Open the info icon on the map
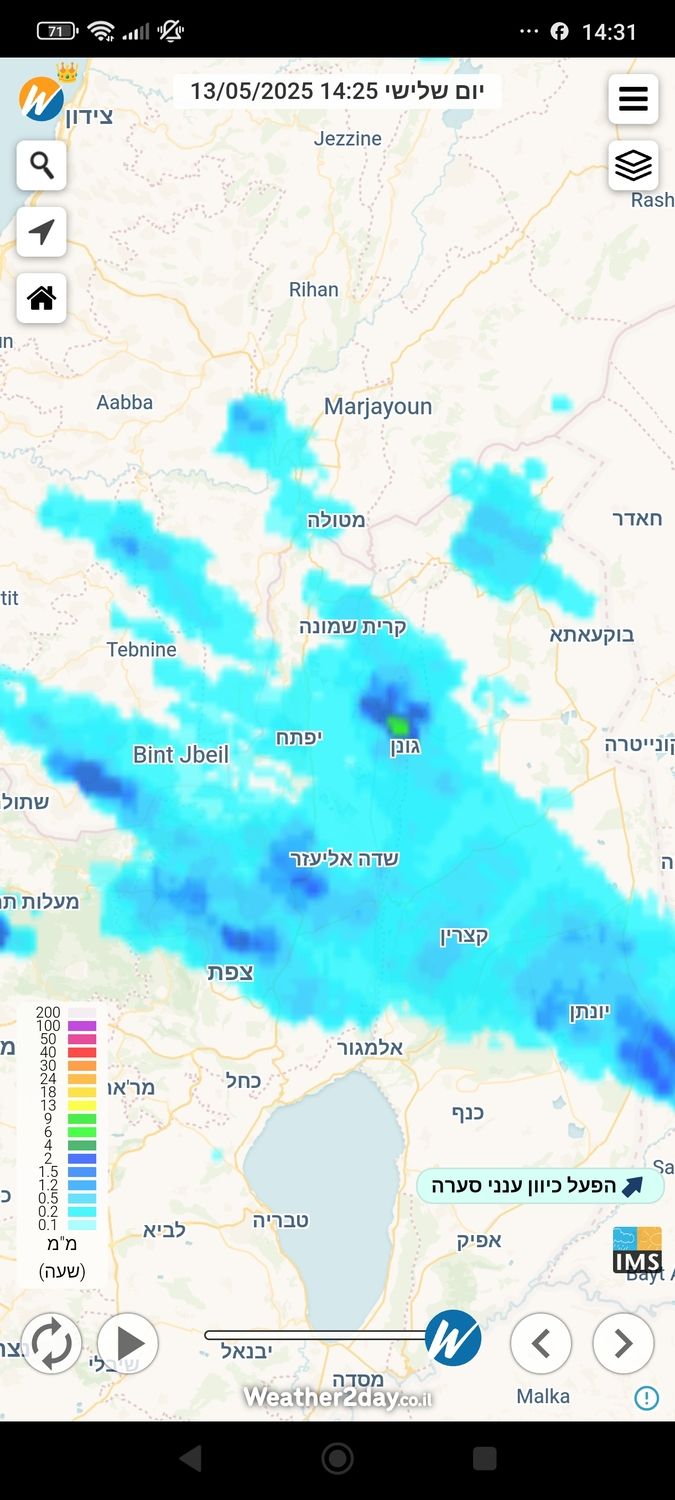This screenshot has height=1500, width=675. coord(647,1398)
